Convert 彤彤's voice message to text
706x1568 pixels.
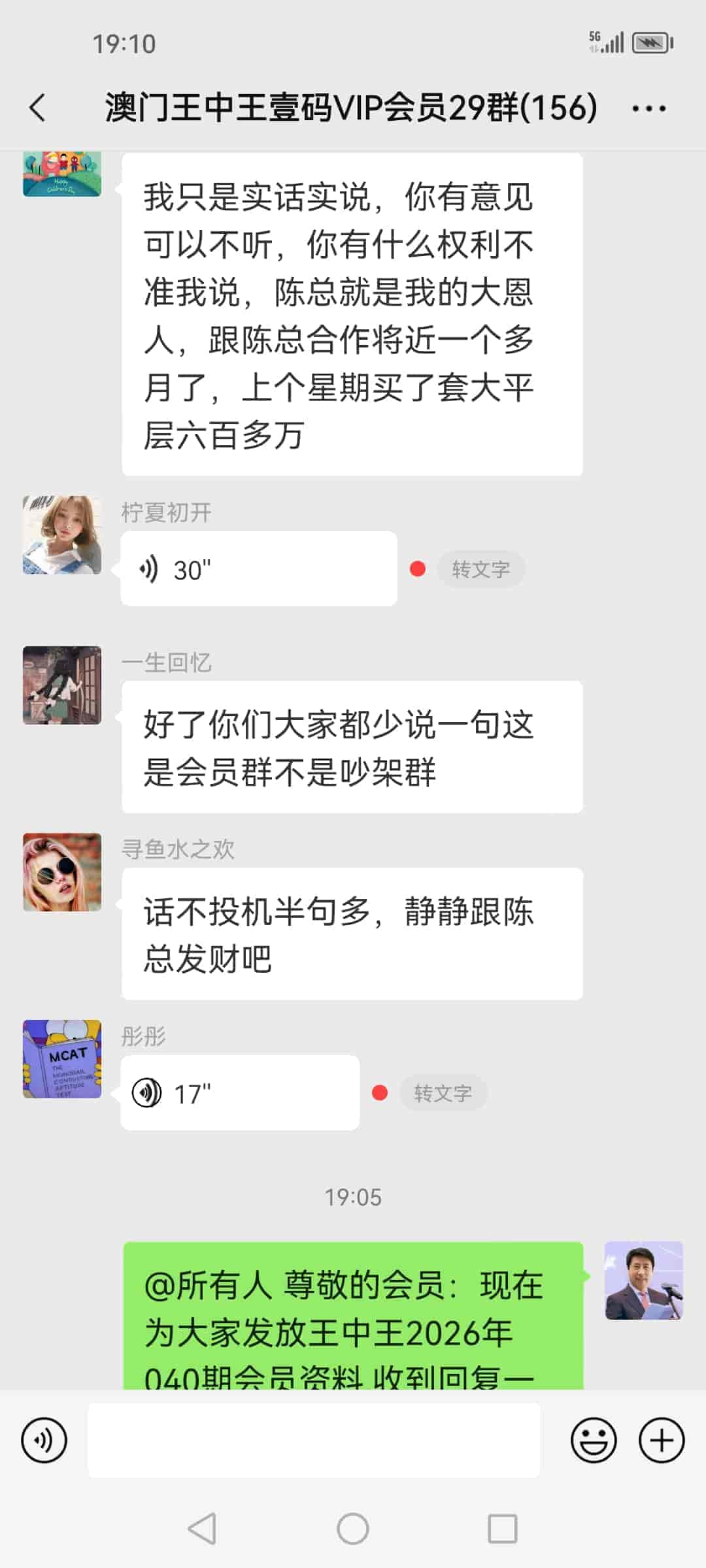(x=443, y=1093)
